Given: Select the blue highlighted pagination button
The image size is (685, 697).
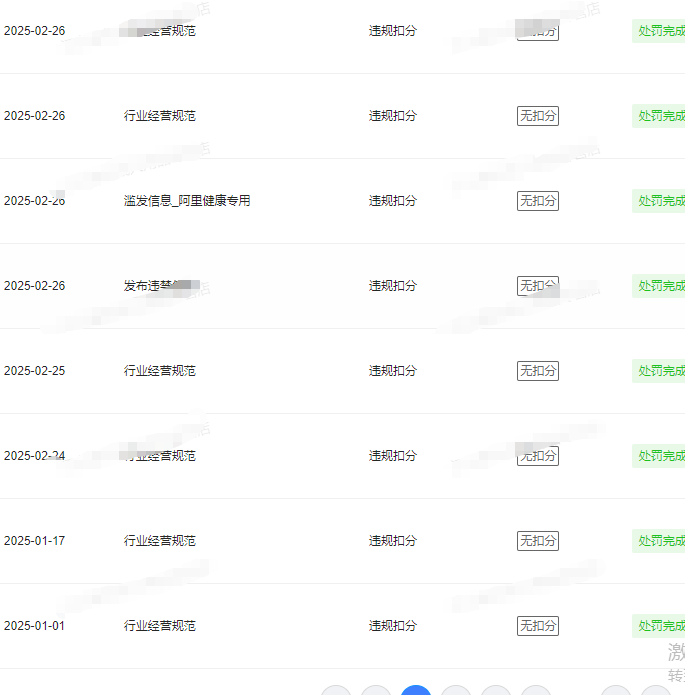Looking at the screenshot, I should pos(416,691).
